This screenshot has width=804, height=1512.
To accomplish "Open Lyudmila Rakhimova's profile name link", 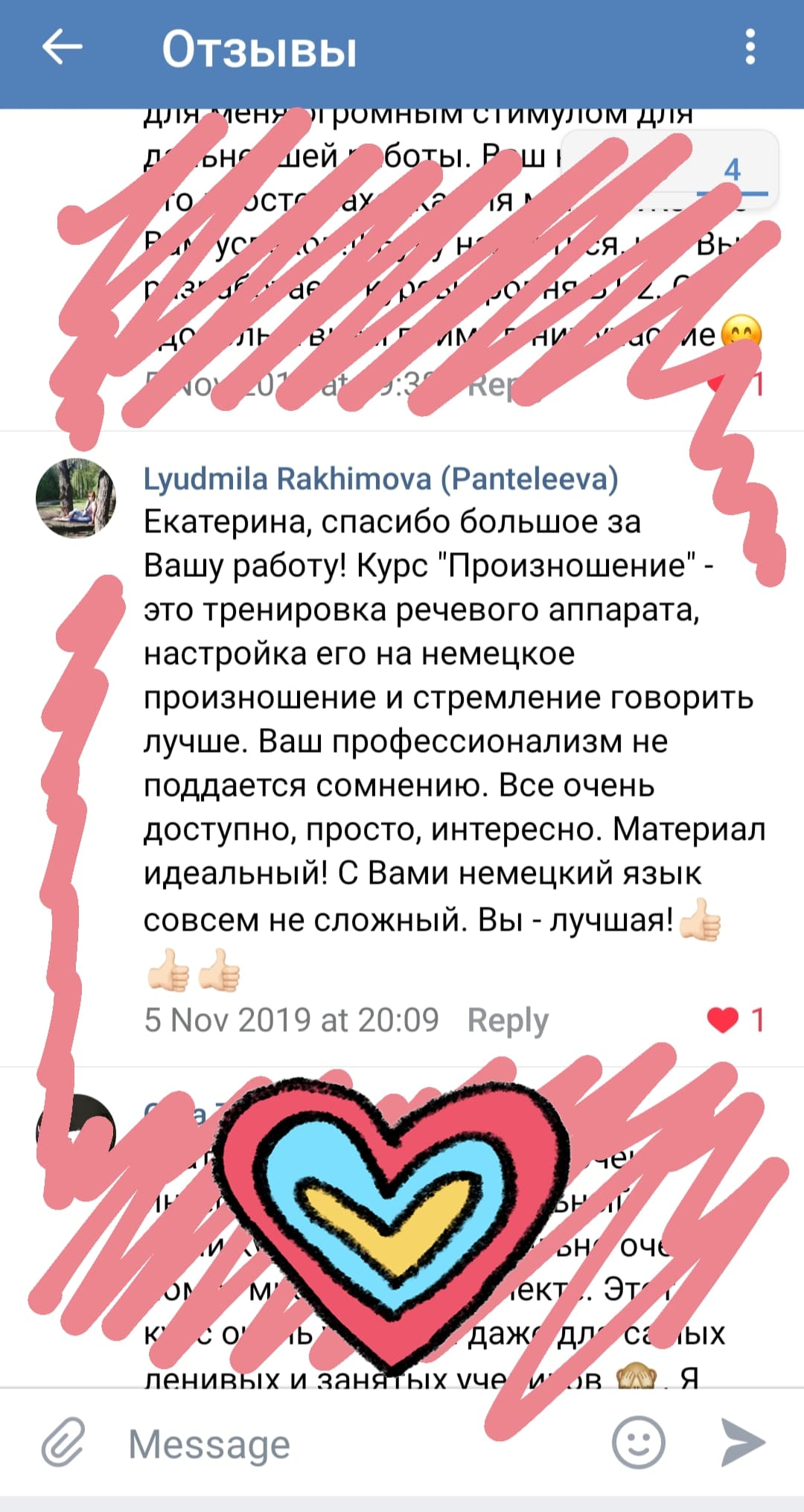I will (x=380, y=479).
